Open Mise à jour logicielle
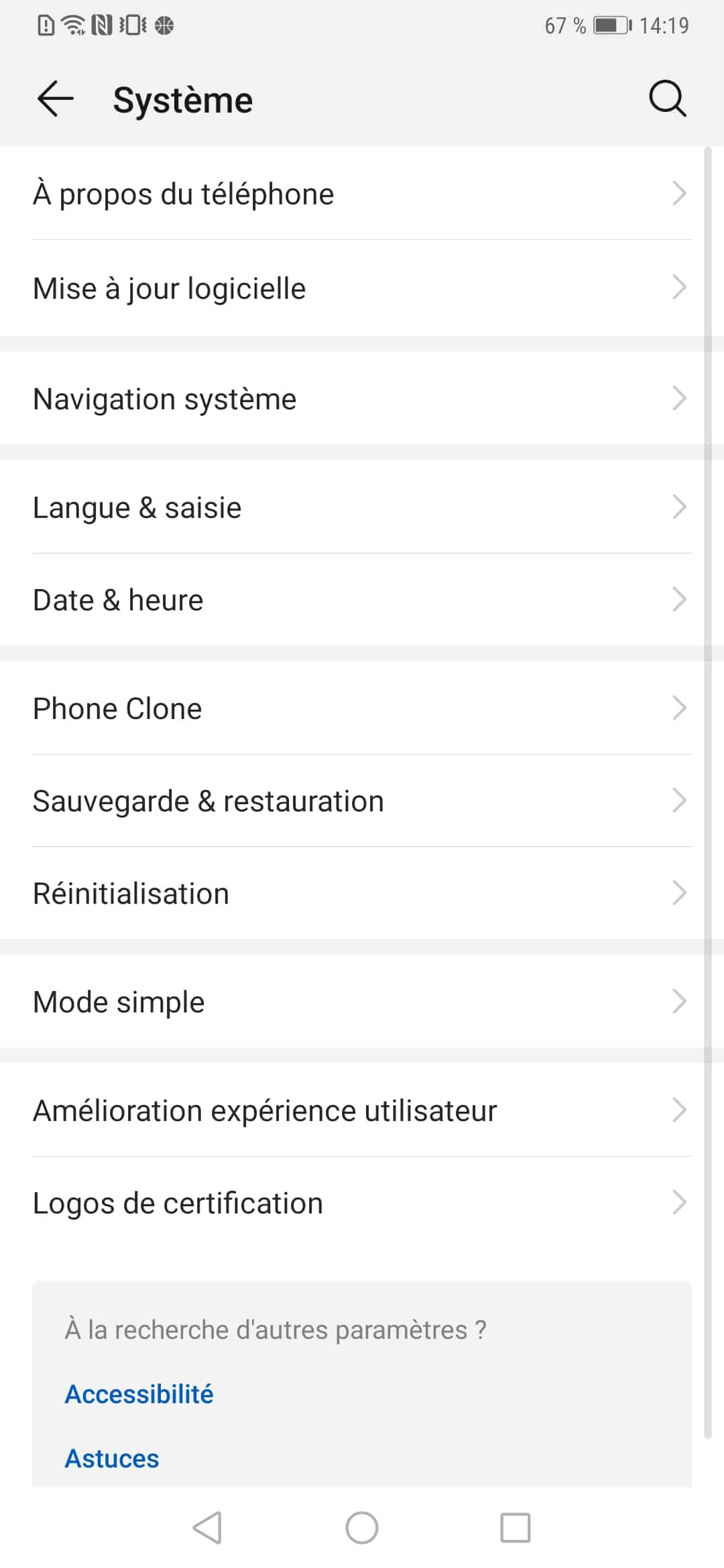This screenshot has height=1568, width=724. pyautogui.click(x=362, y=288)
